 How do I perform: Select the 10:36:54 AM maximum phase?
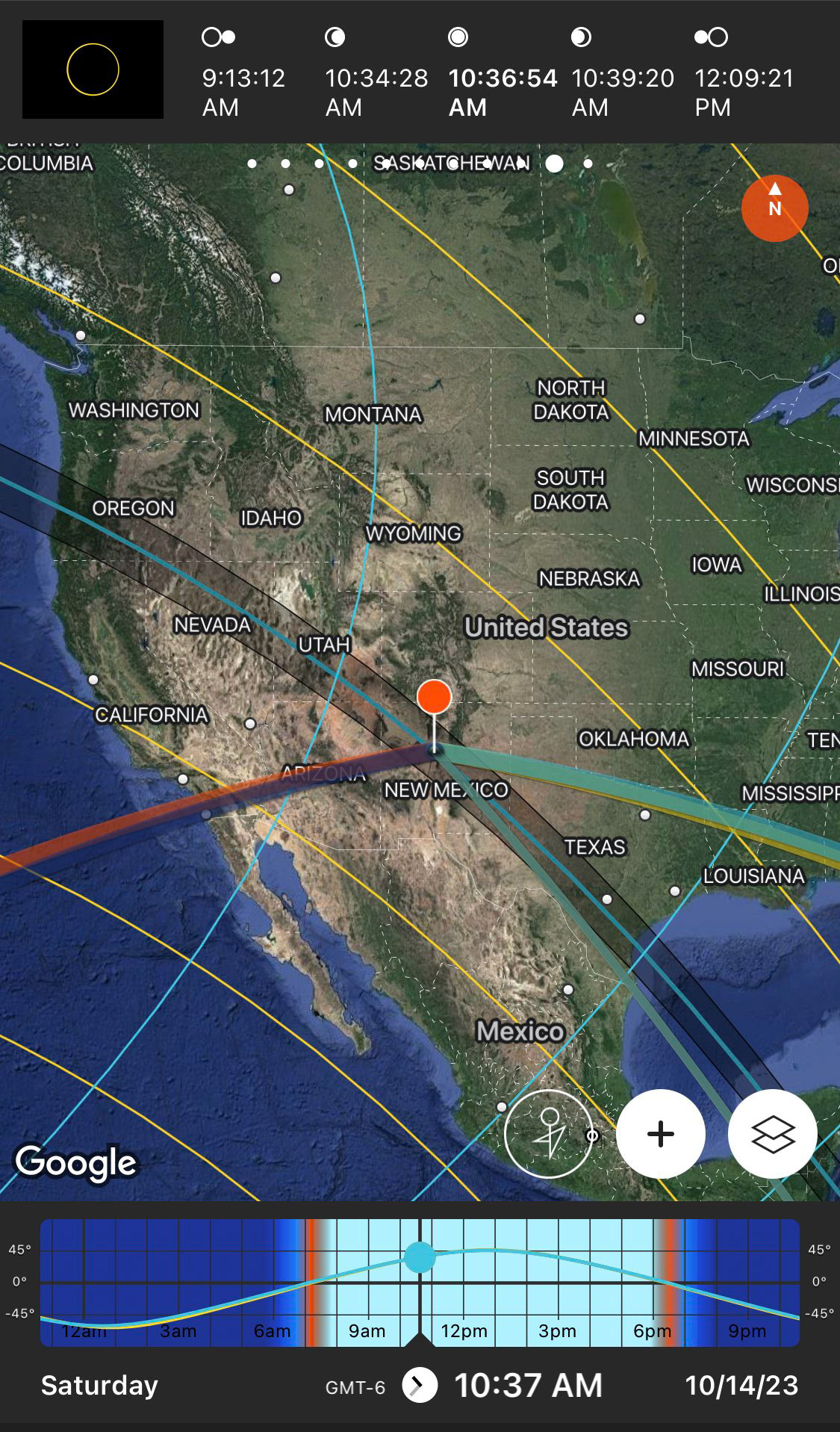tap(503, 73)
